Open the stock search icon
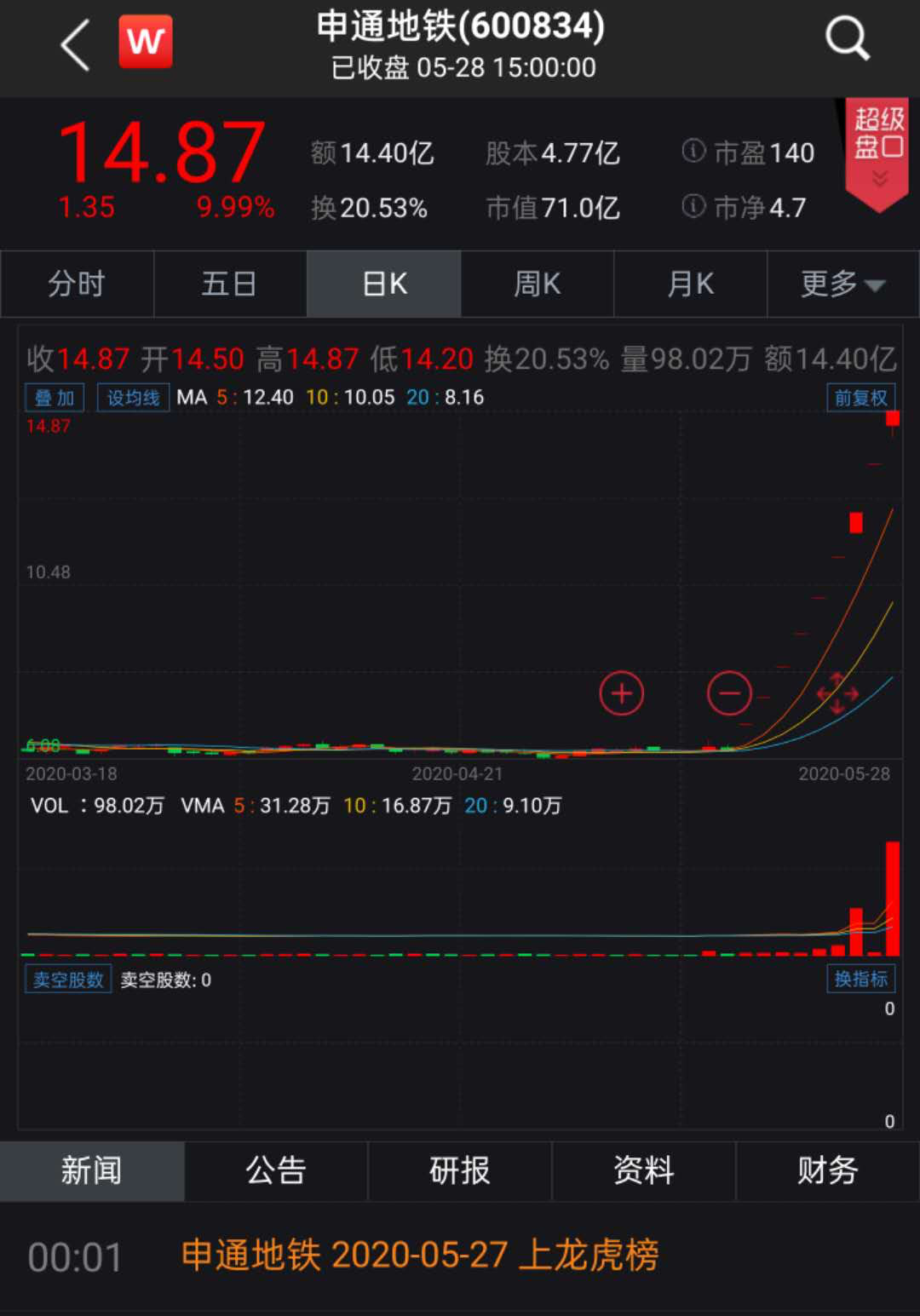 pos(847,40)
